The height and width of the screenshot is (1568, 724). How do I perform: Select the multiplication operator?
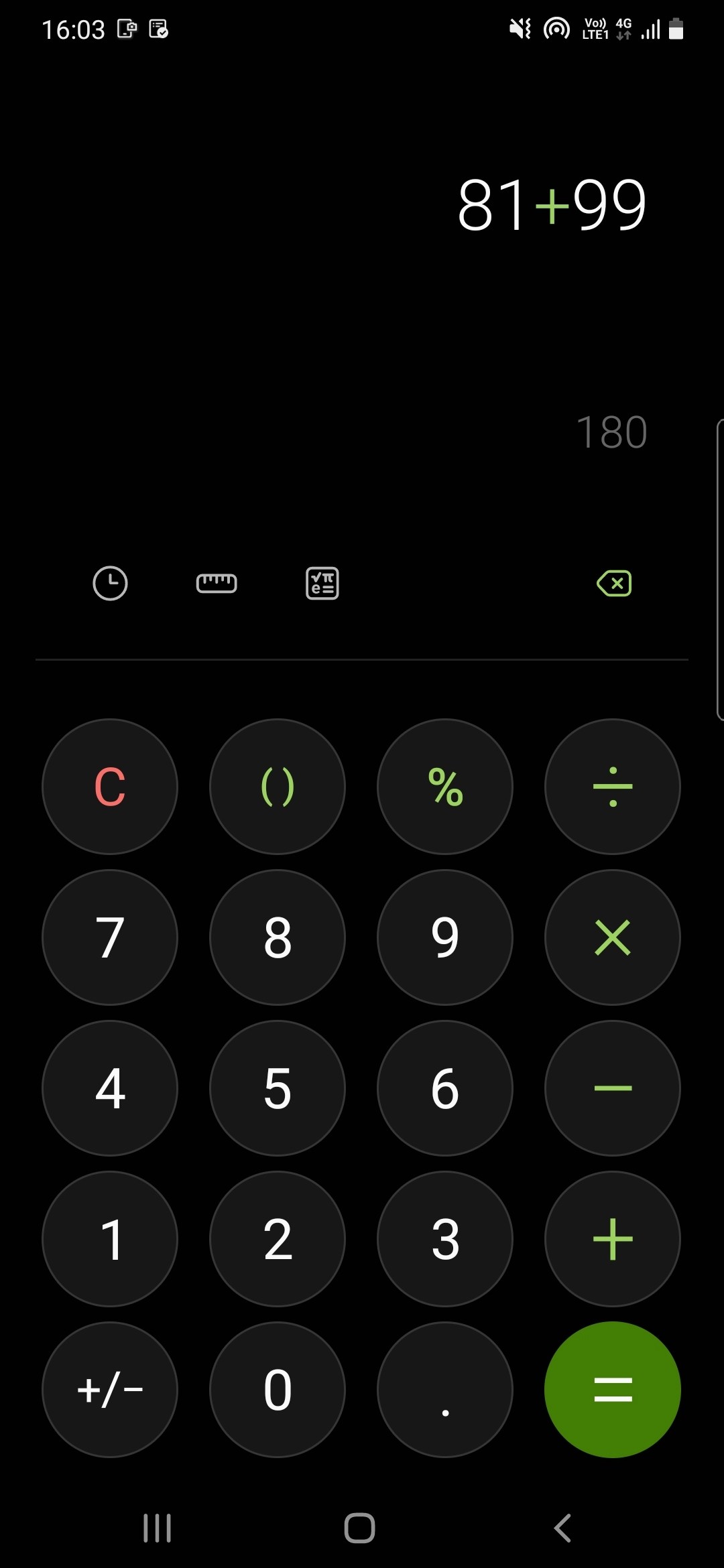(613, 937)
